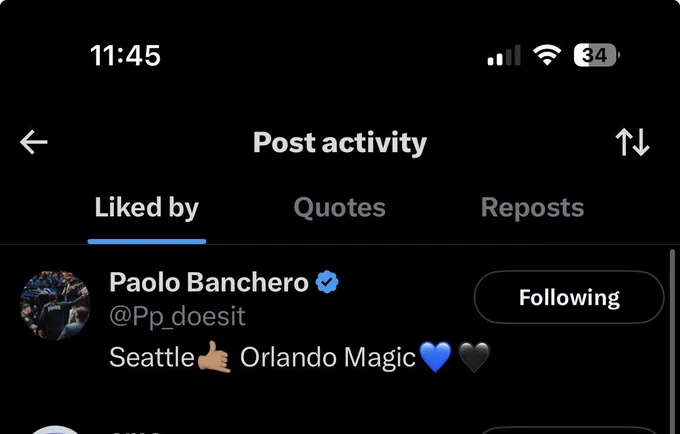Screen dimensions: 680x434
Task: Go back using the back arrow
Action: 34,142
